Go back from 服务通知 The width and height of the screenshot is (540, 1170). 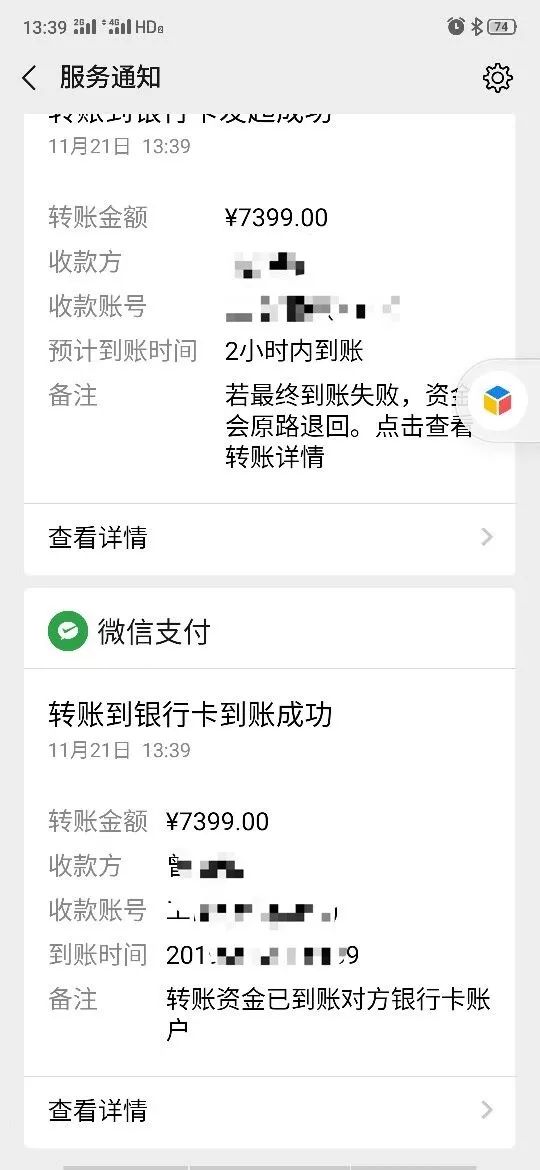coord(29,78)
